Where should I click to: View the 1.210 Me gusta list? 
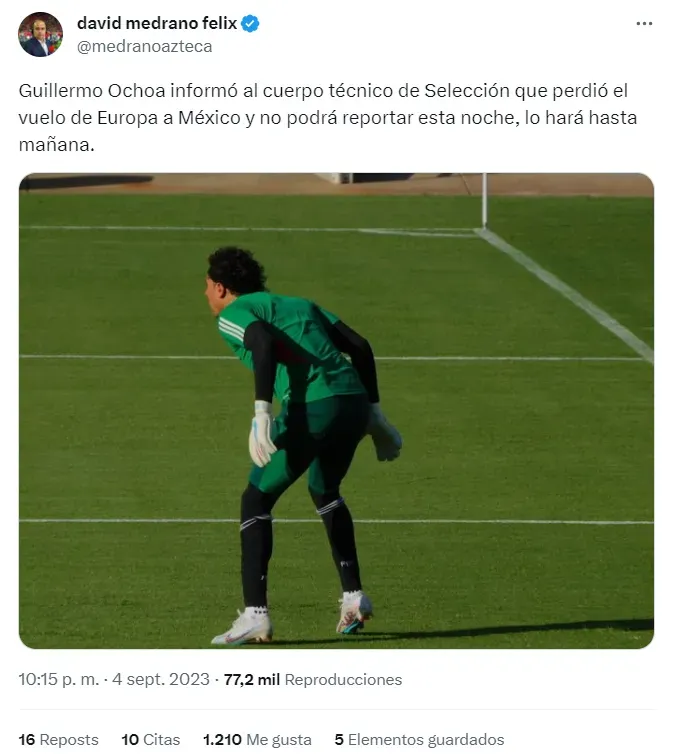(257, 740)
